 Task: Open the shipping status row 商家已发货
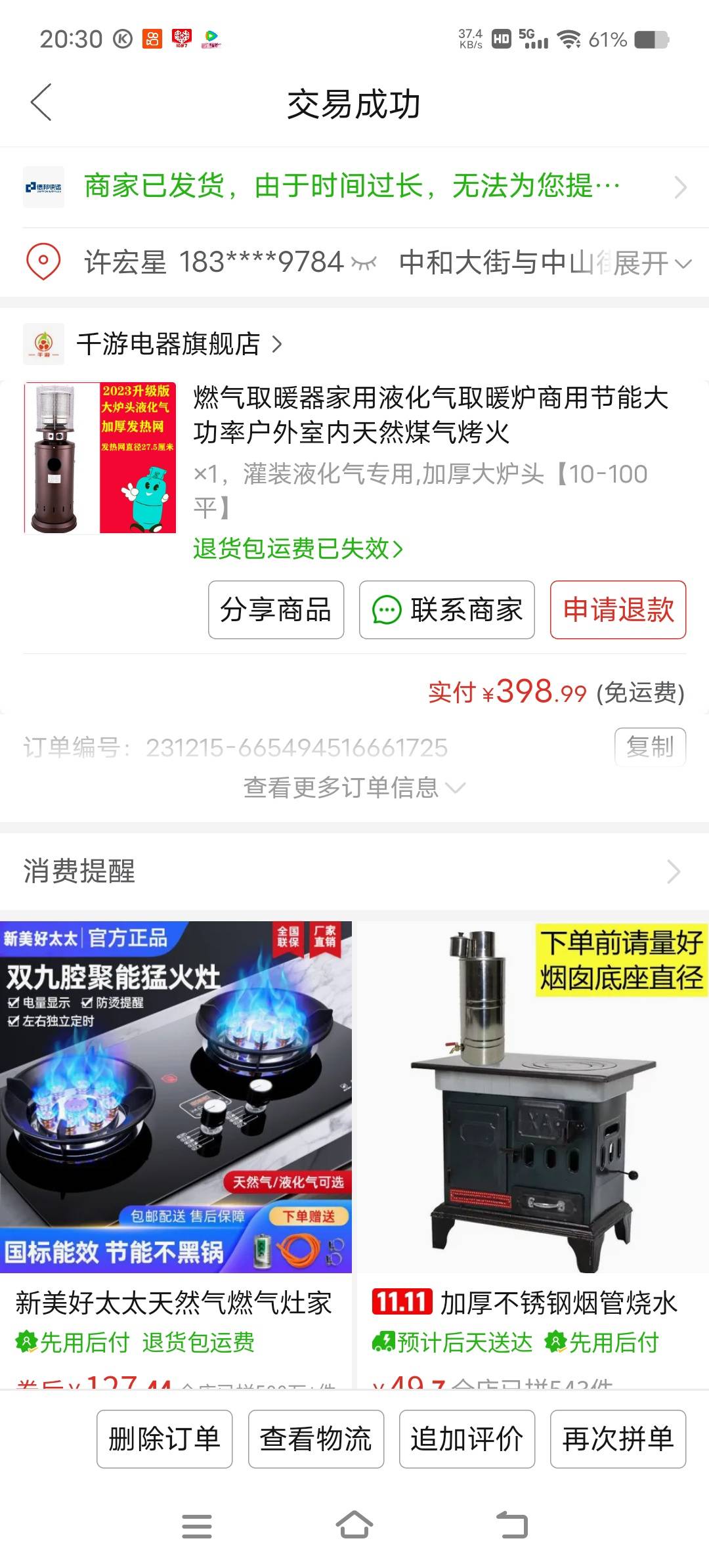pos(354,187)
